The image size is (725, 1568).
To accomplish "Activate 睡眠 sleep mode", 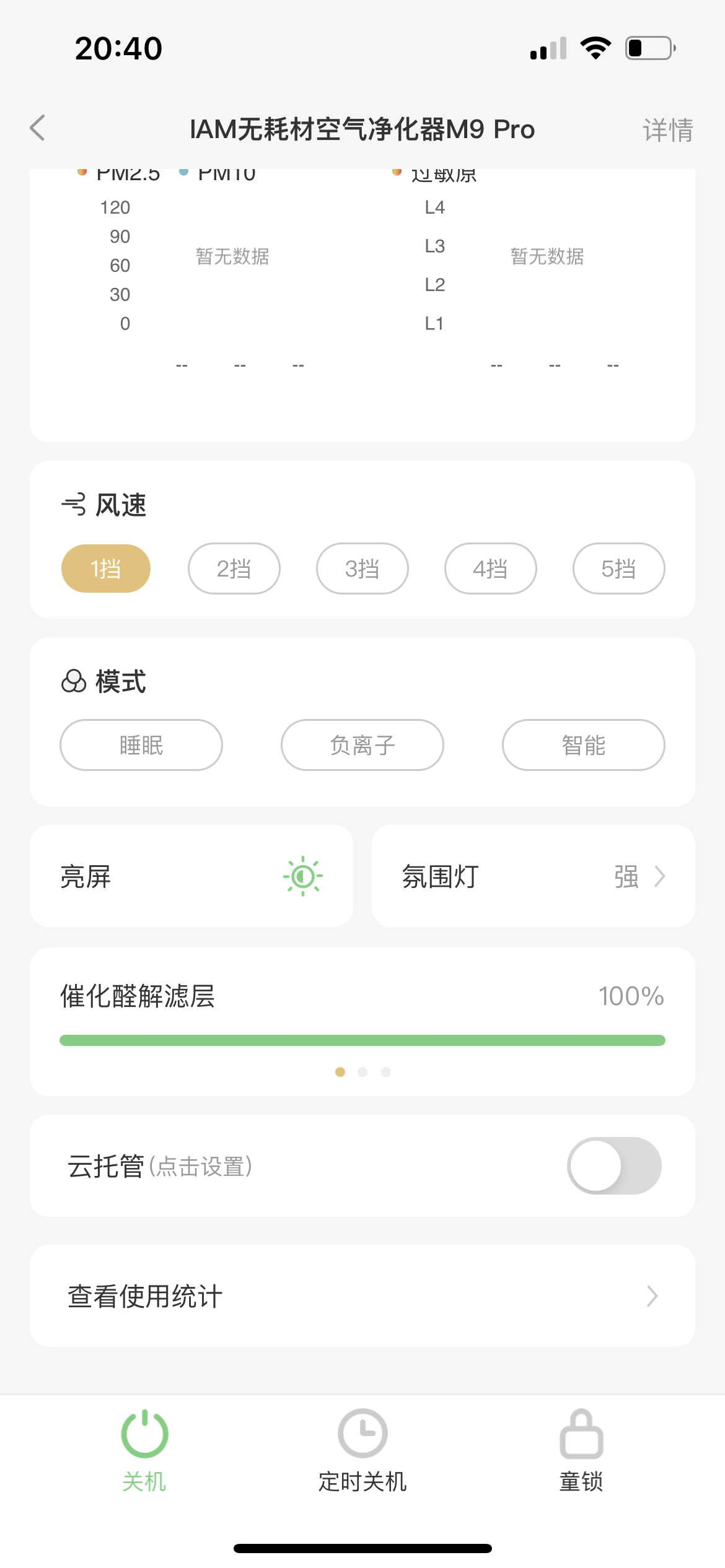I will click(141, 745).
